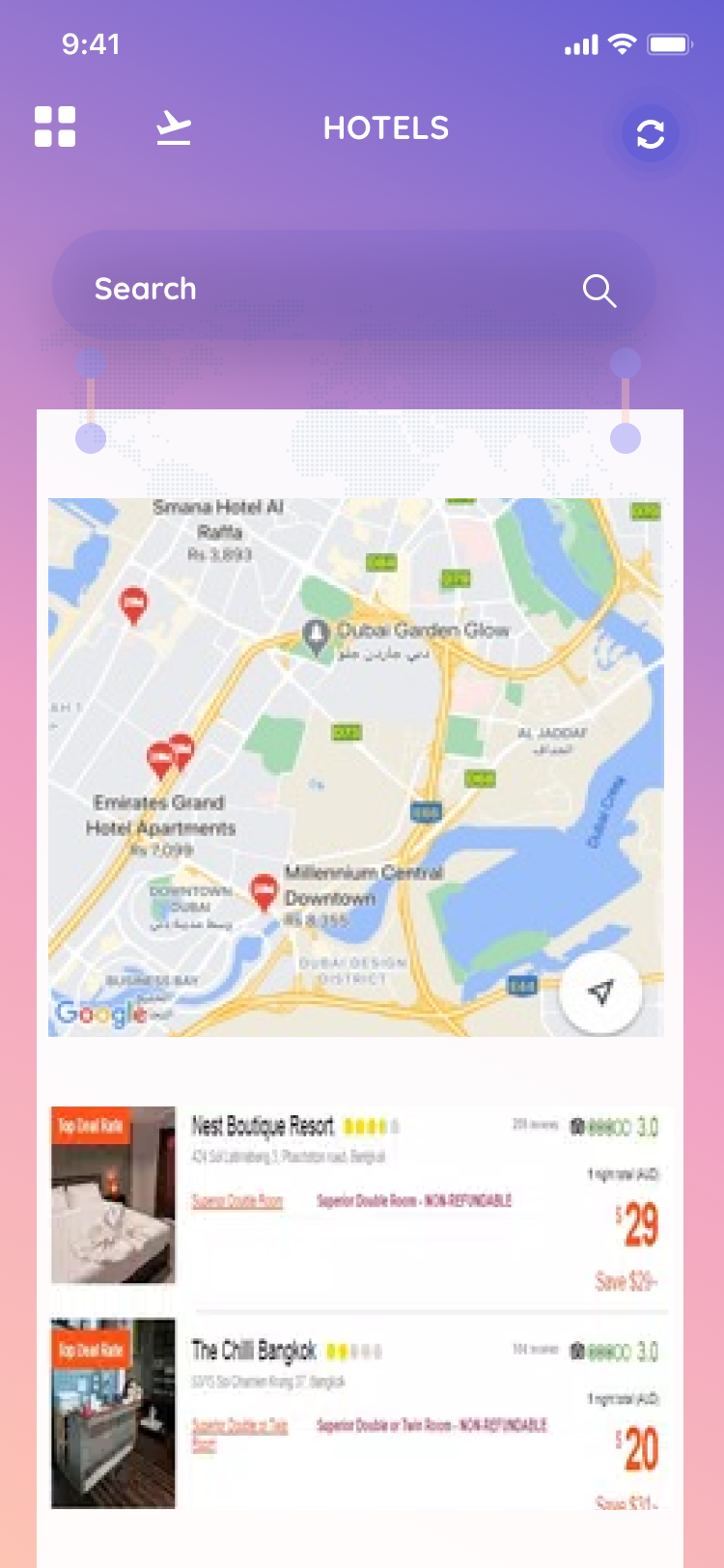Open the Google logo on the map
The image size is (724, 1568).
click(x=98, y=1012)
